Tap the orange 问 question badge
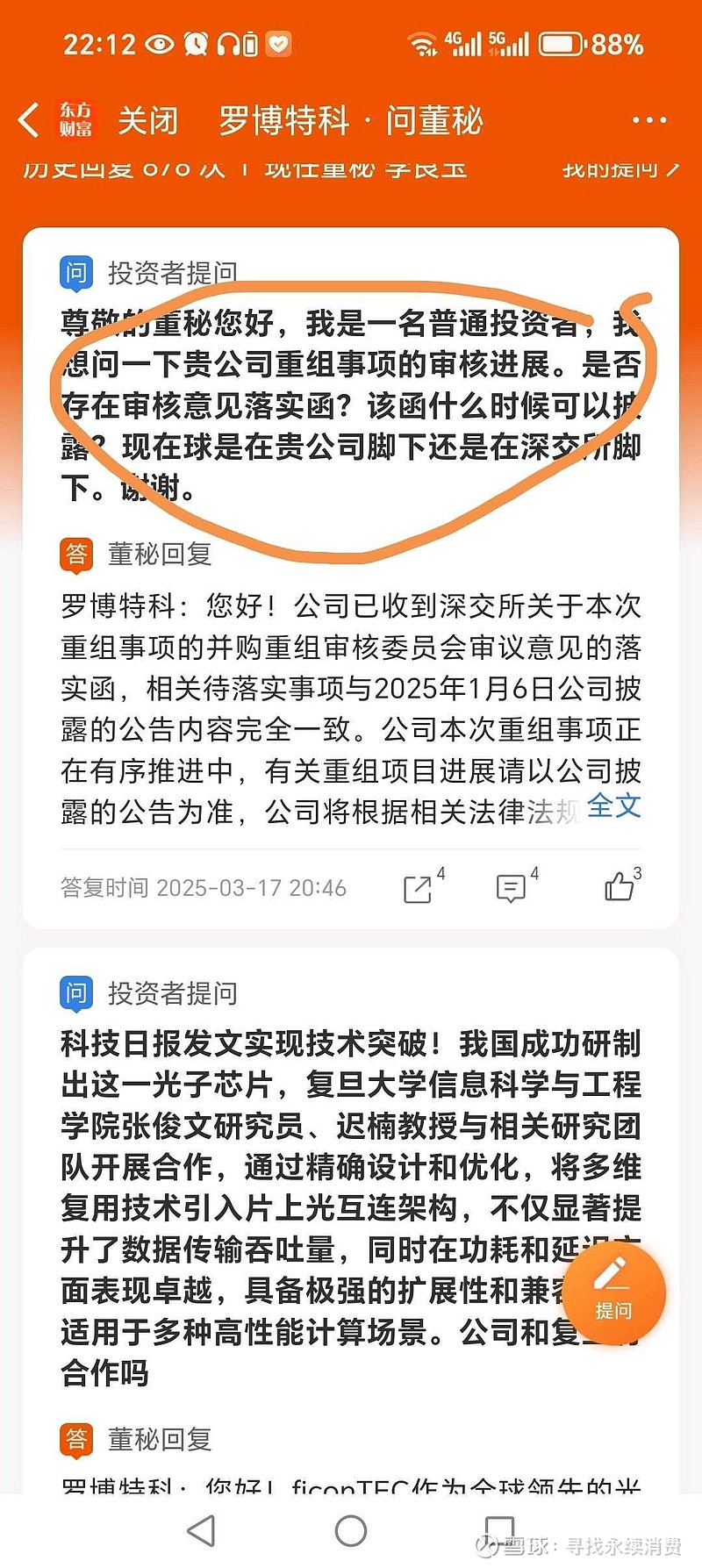The height and width of the screenshot is (1568, 702). pos(75,272)
